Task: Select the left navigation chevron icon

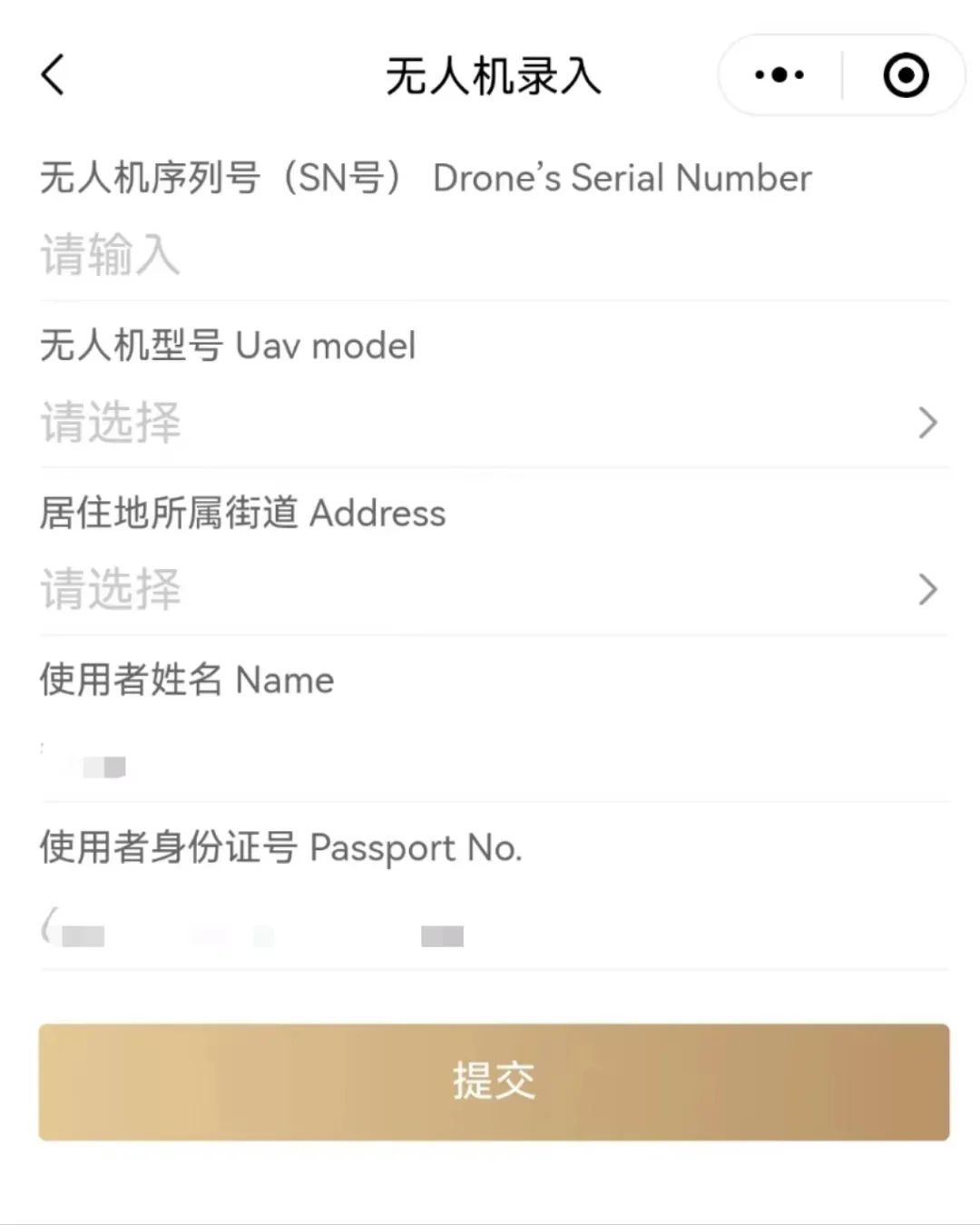Action: [52, 76]
